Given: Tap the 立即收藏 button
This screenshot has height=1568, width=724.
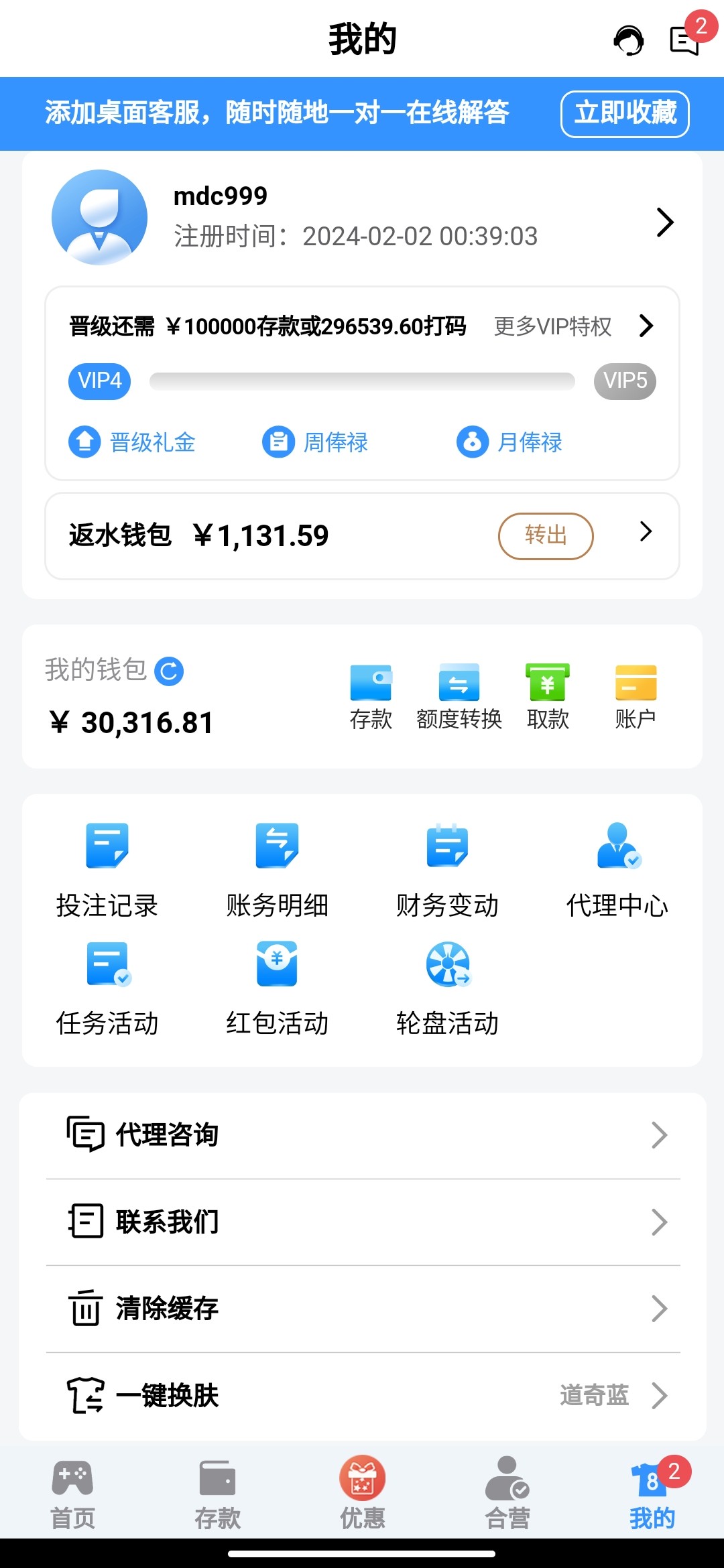Looking at the screenshot, I should tap(625, 113).
